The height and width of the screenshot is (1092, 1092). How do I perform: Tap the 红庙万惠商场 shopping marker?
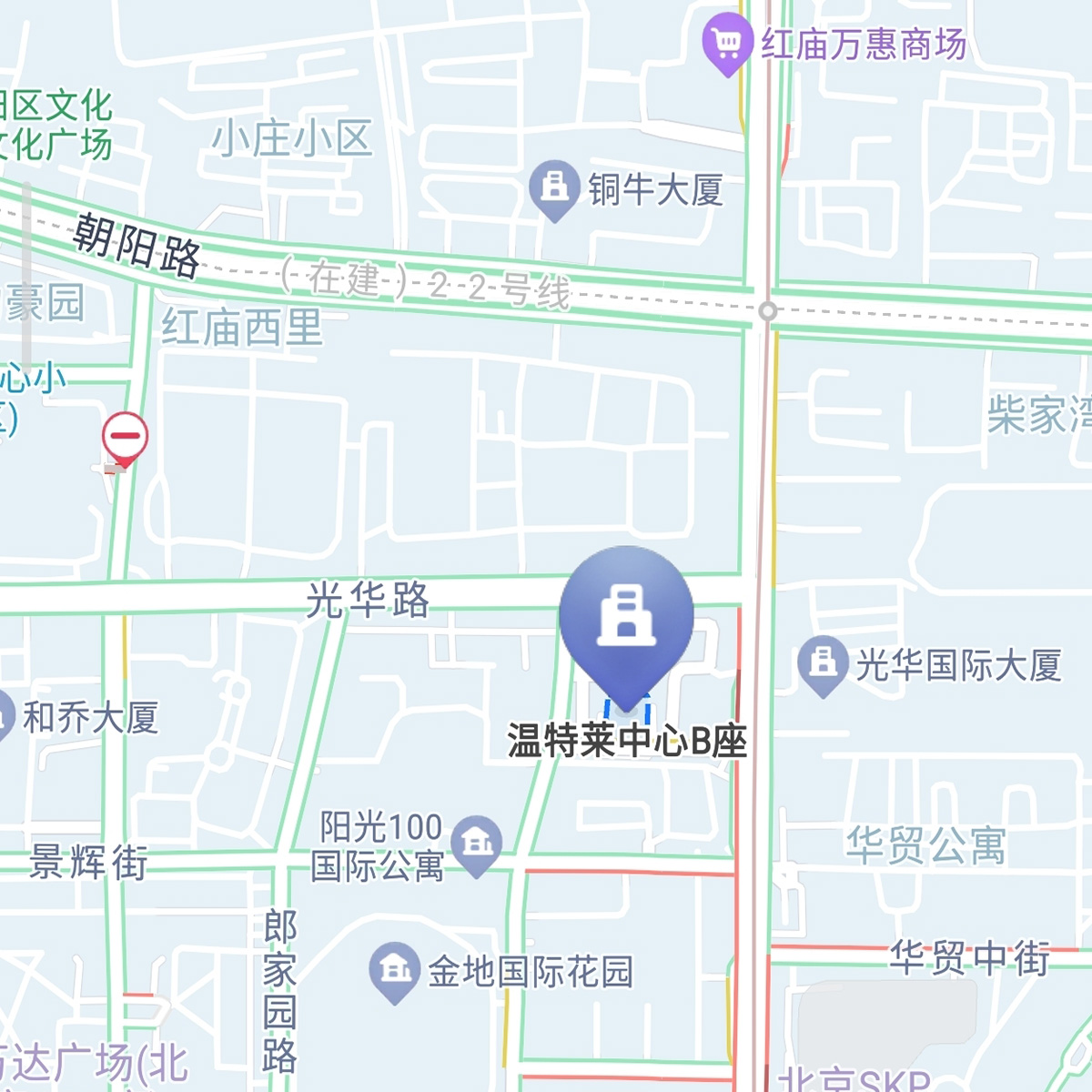click(x=727, y=43)
